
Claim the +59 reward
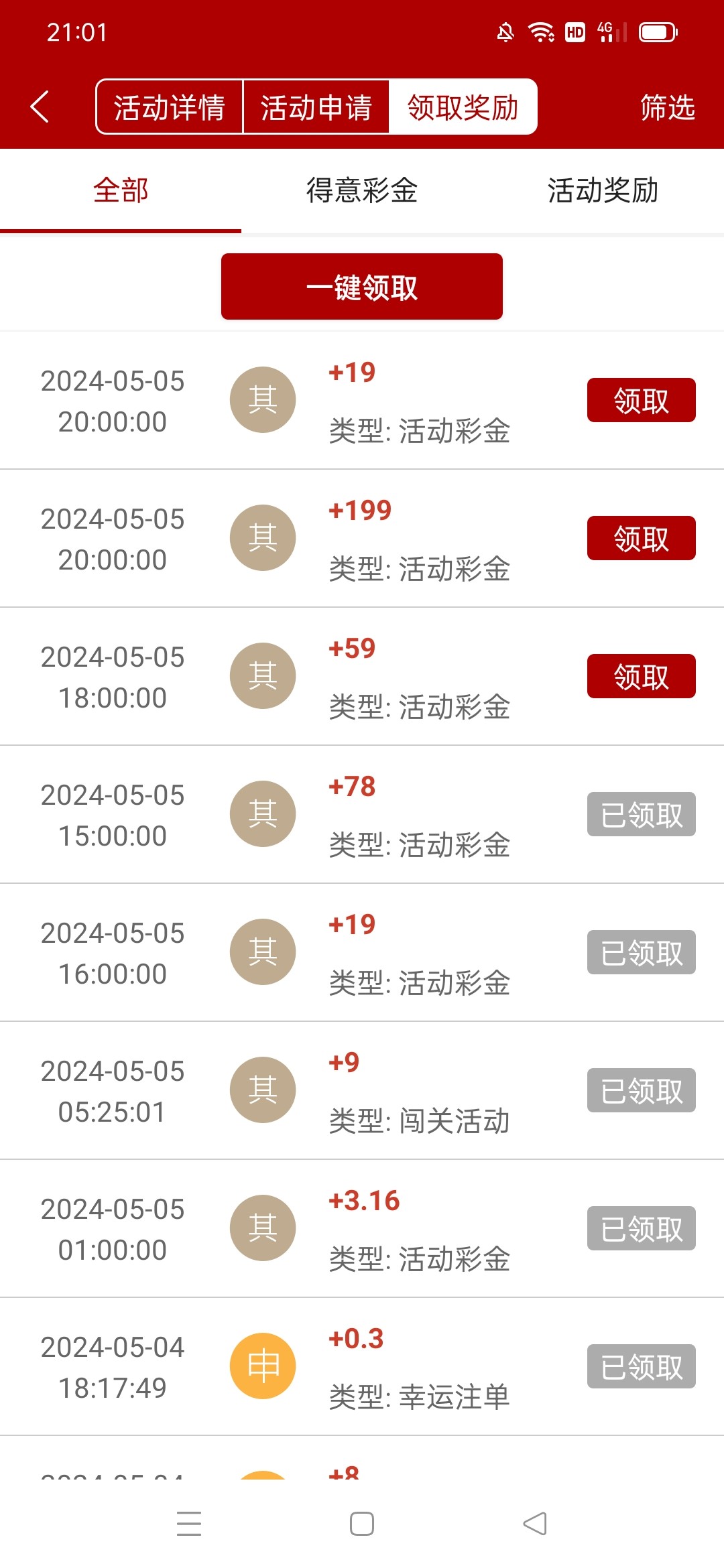[641, 676]
